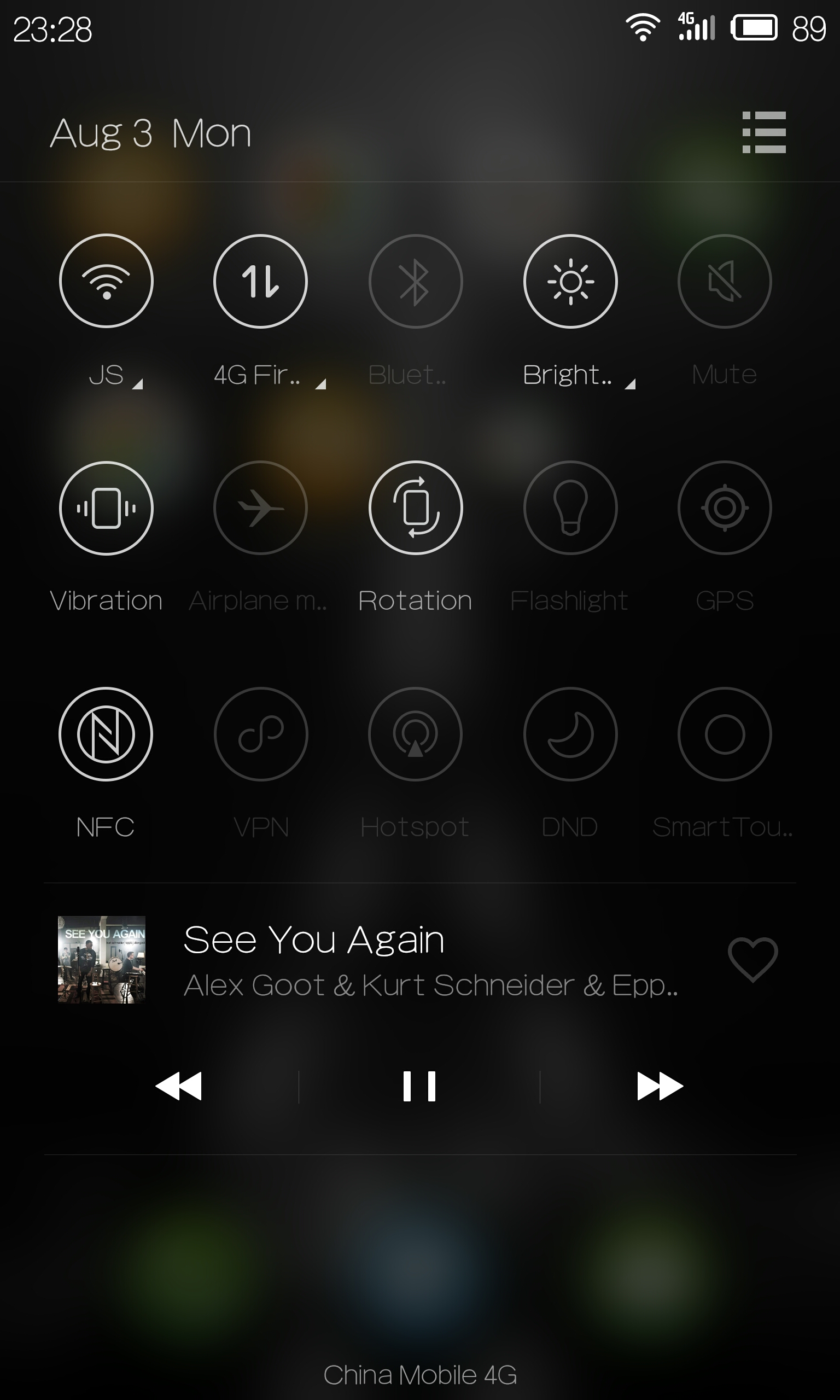Viewport: 840px width, 1400px height.
Task: Open the list view icon beside the date
Action: tap(763, 132)
